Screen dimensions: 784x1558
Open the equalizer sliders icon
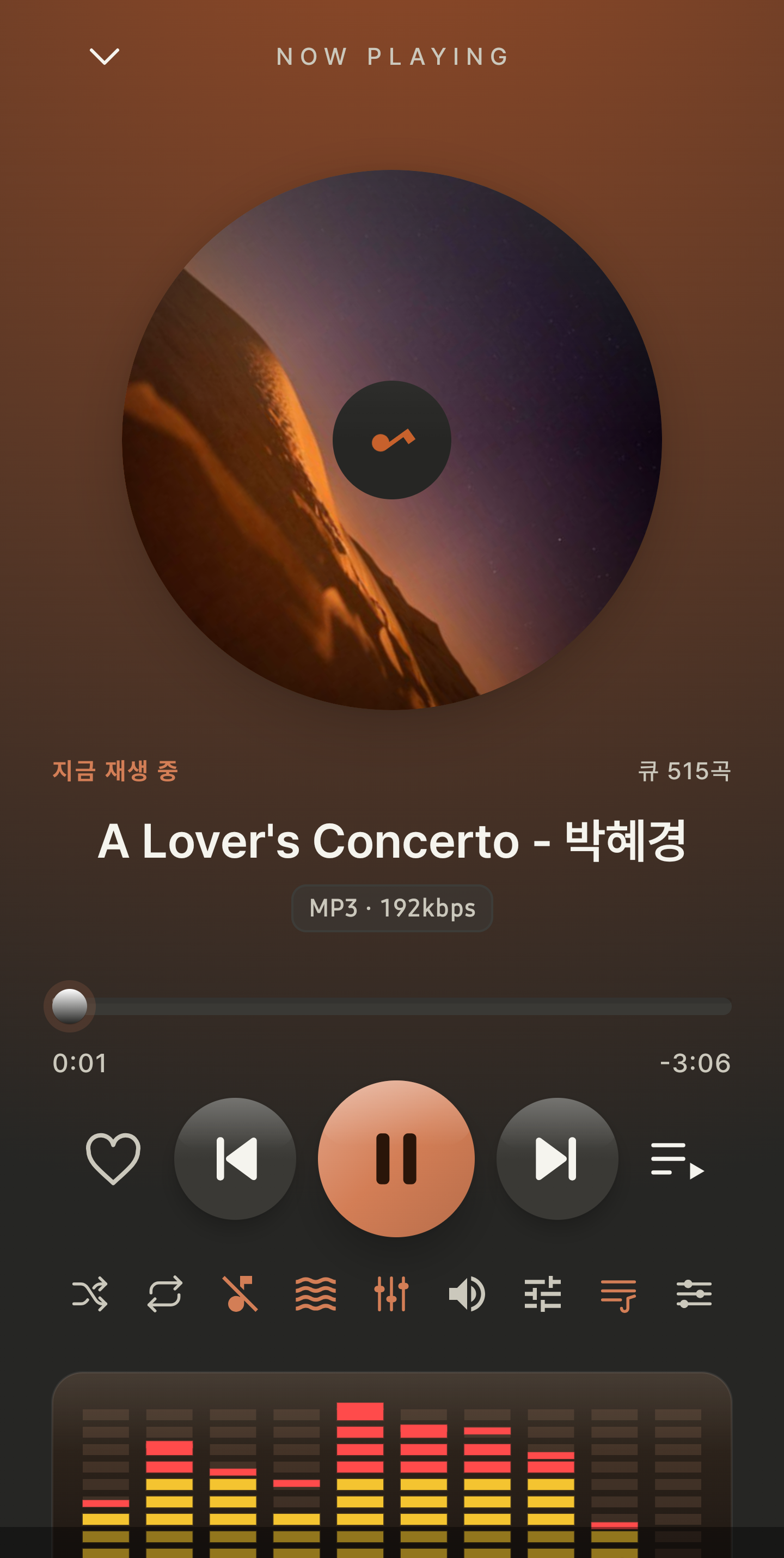coord(391,1294)
